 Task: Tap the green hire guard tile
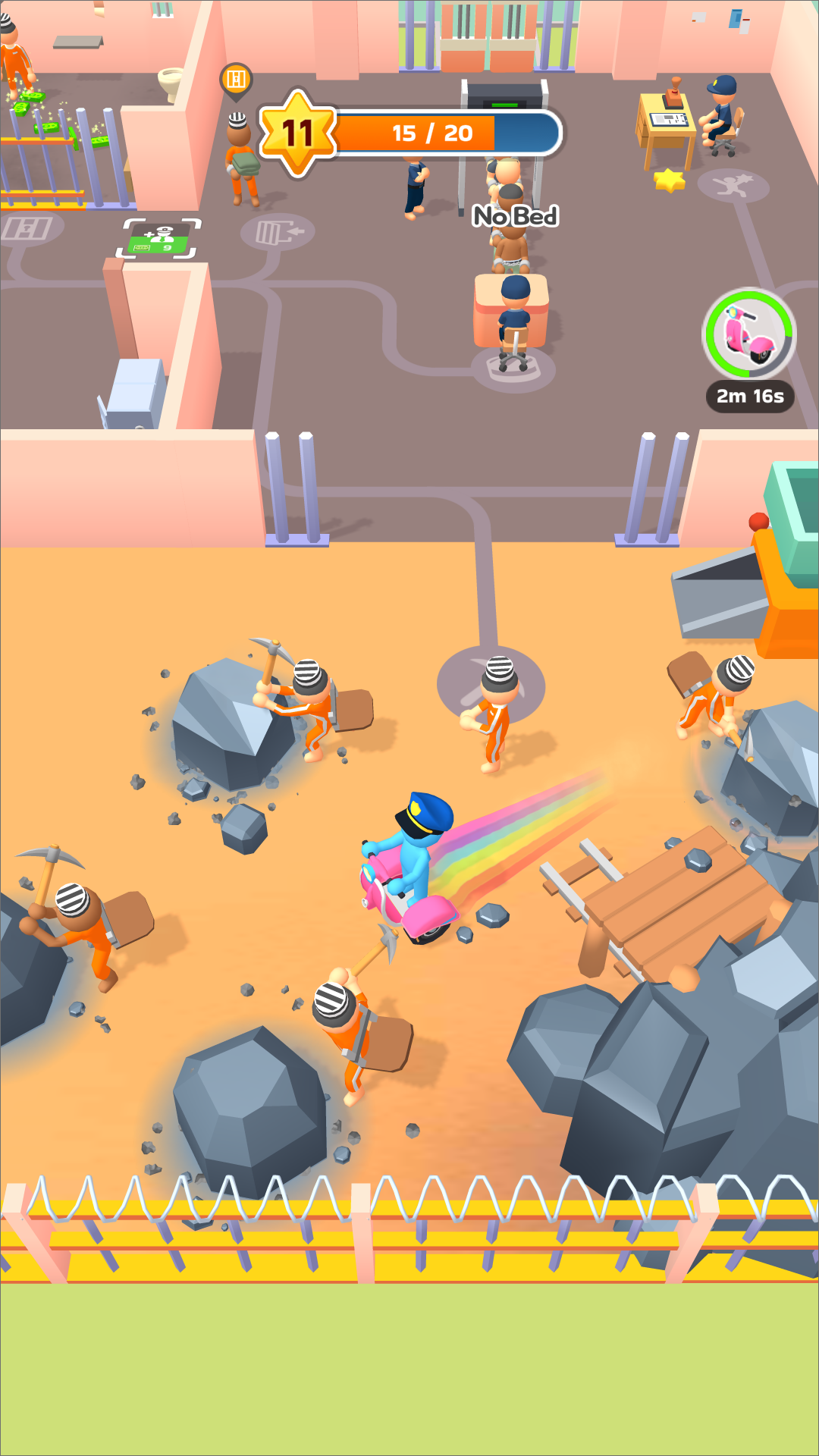tap(159, 240)
